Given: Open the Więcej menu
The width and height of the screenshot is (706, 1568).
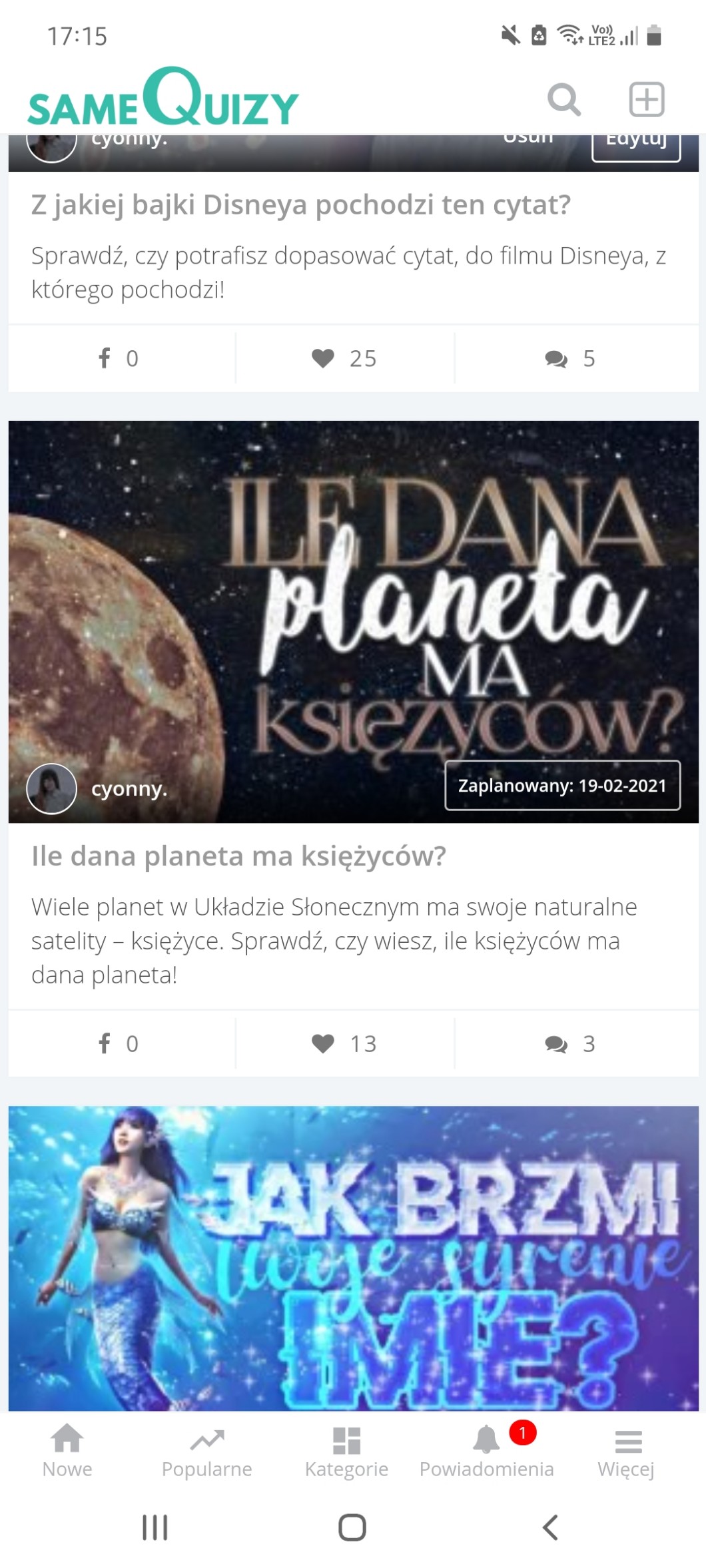Looking at the screenshot, I should click(x=626, y=1449).
